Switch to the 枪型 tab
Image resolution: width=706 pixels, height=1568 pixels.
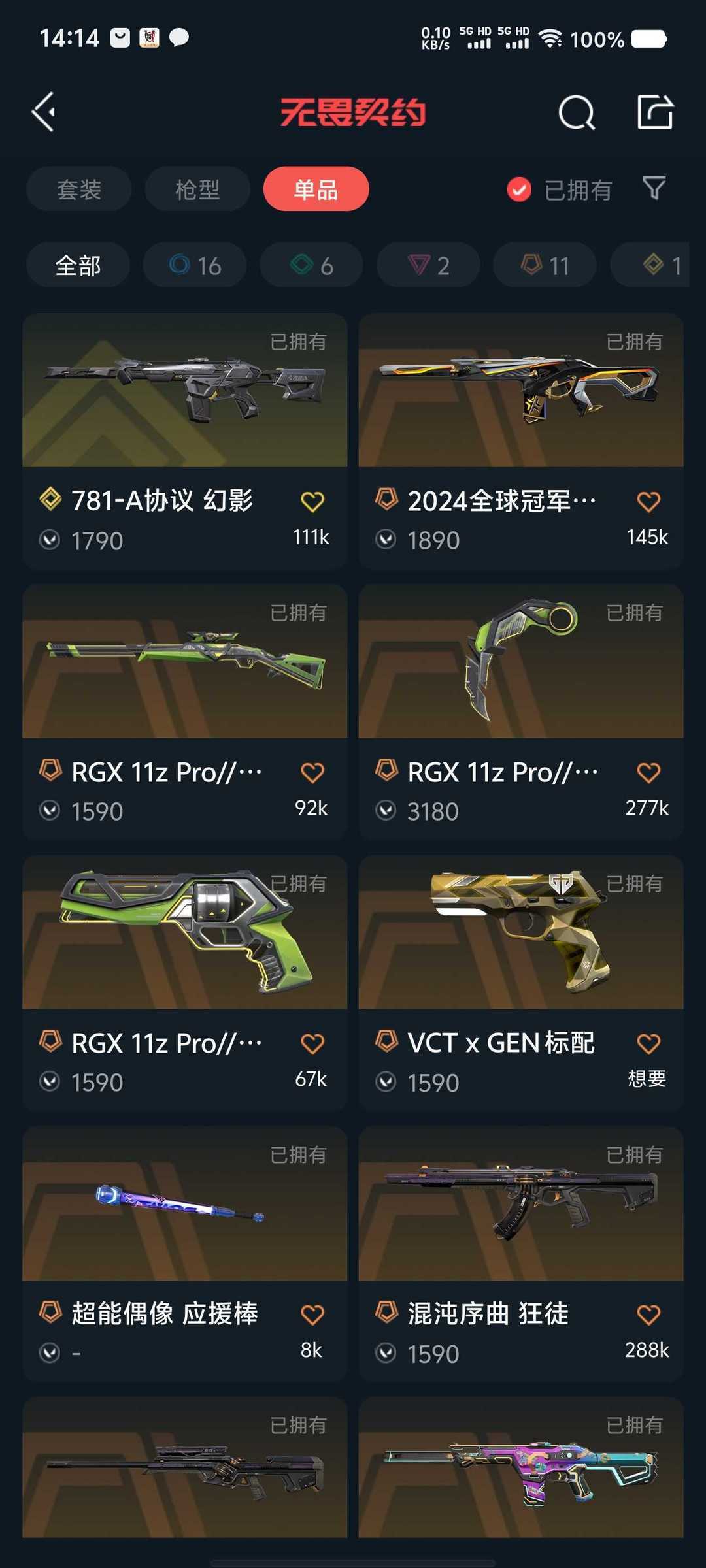tap(197, 189)
